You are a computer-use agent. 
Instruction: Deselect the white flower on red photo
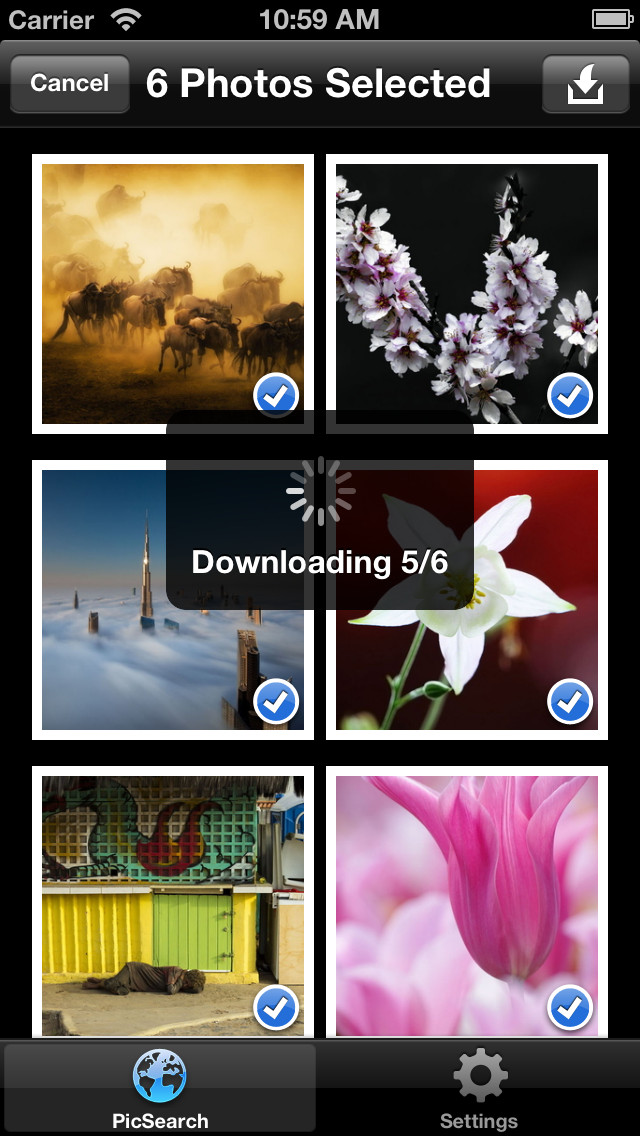point(467,600)
